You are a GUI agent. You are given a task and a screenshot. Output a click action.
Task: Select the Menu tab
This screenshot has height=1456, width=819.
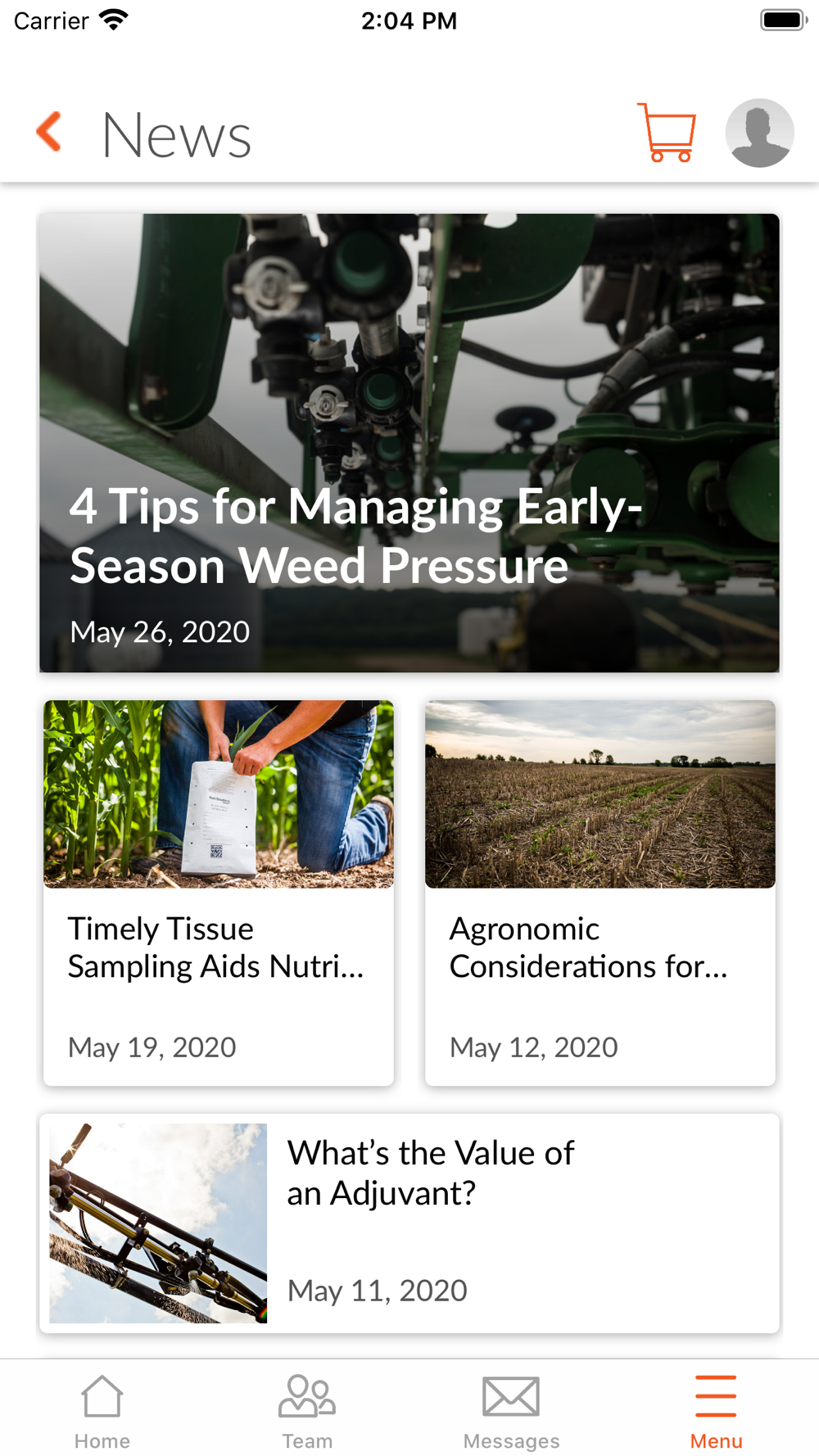[716, 1410]
